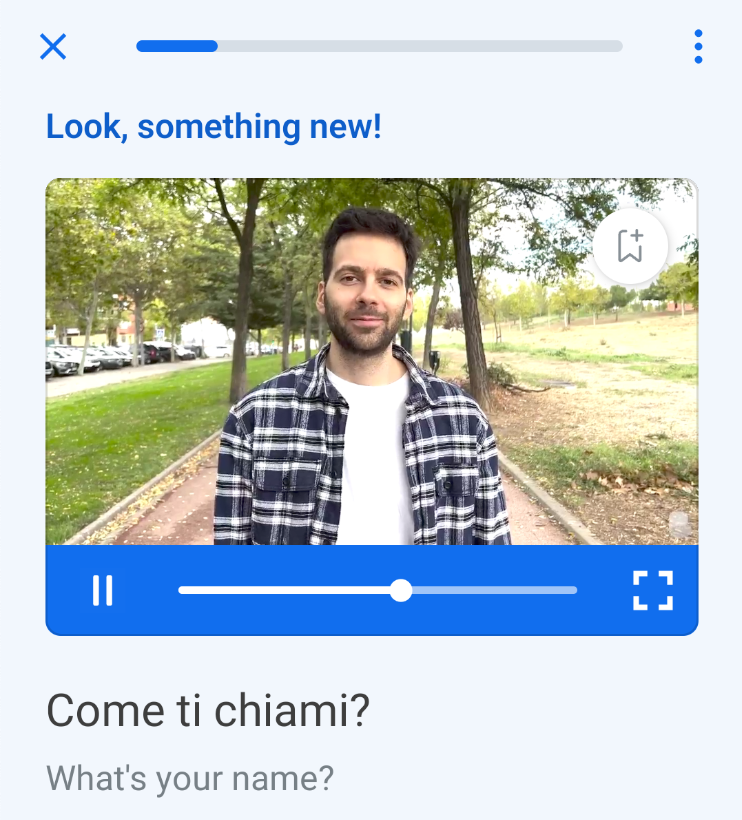The image size is (742, 820).
Task: Click the pause icon in the player bar
Action: click(101, 590)
